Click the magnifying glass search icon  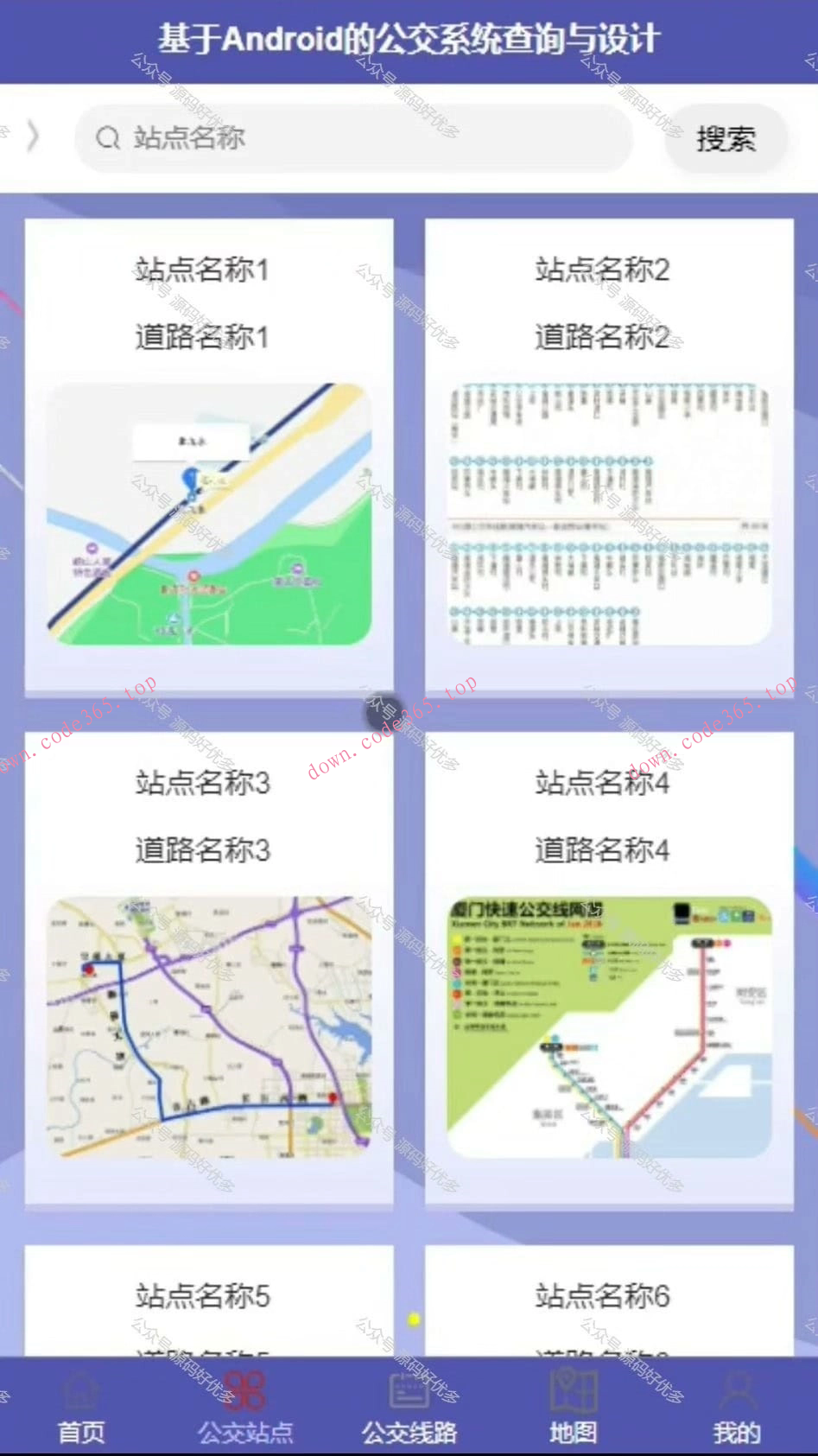107,138
